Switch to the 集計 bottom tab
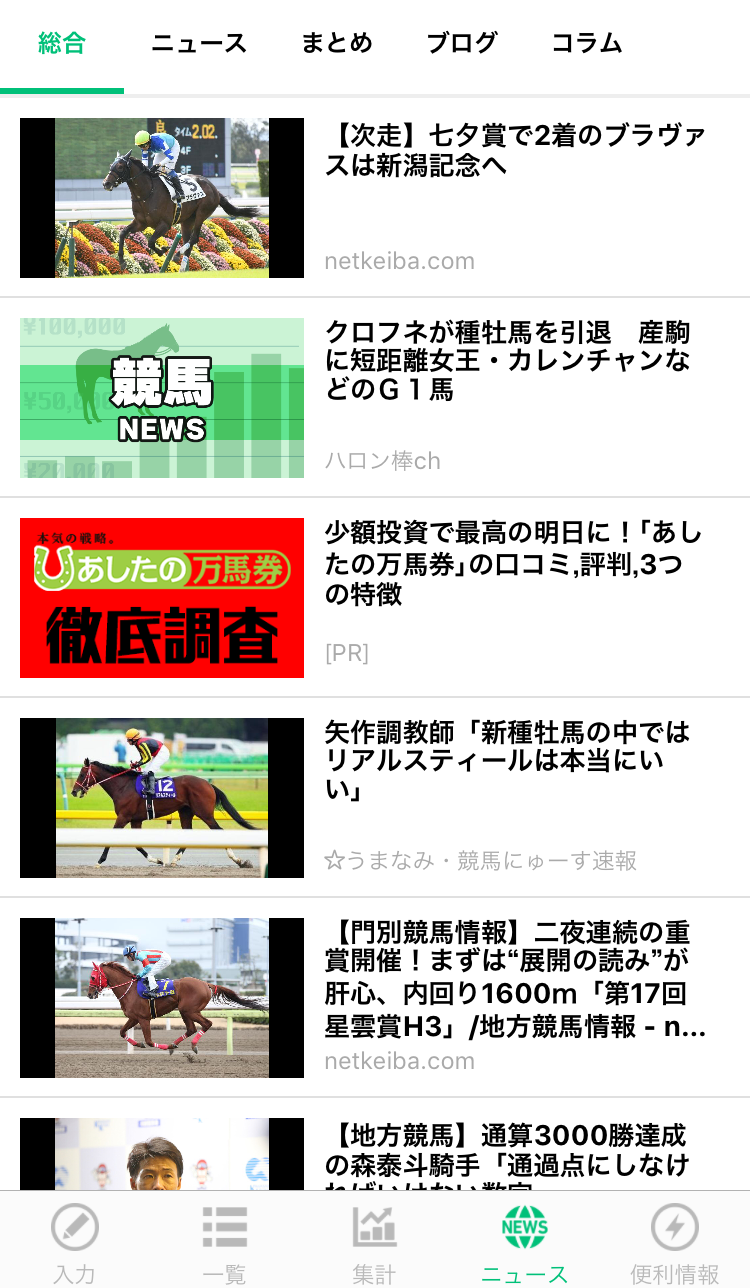This screenshot has height=1288, width=750. [374, 1242]
